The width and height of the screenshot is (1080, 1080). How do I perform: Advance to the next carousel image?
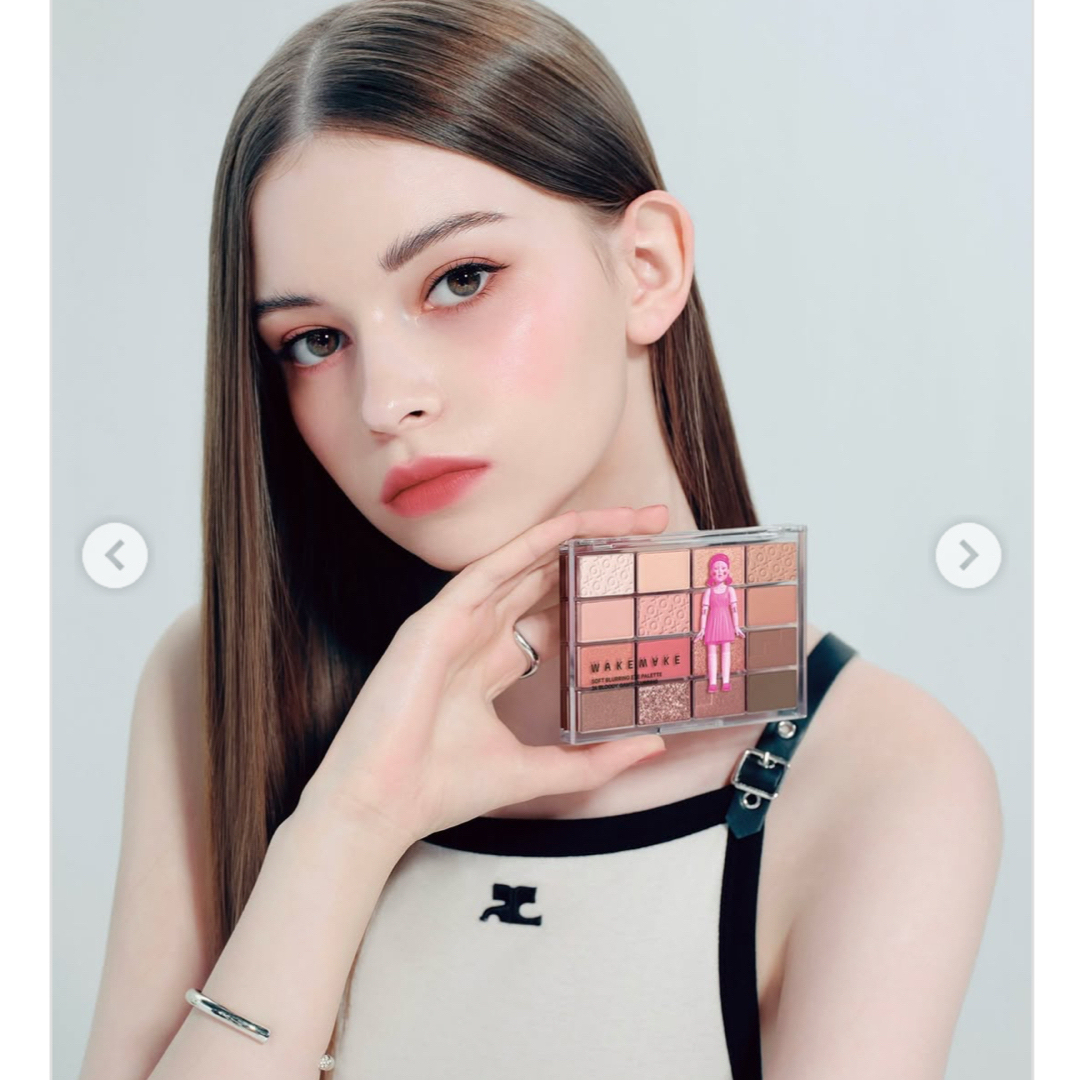pos(967,555)
